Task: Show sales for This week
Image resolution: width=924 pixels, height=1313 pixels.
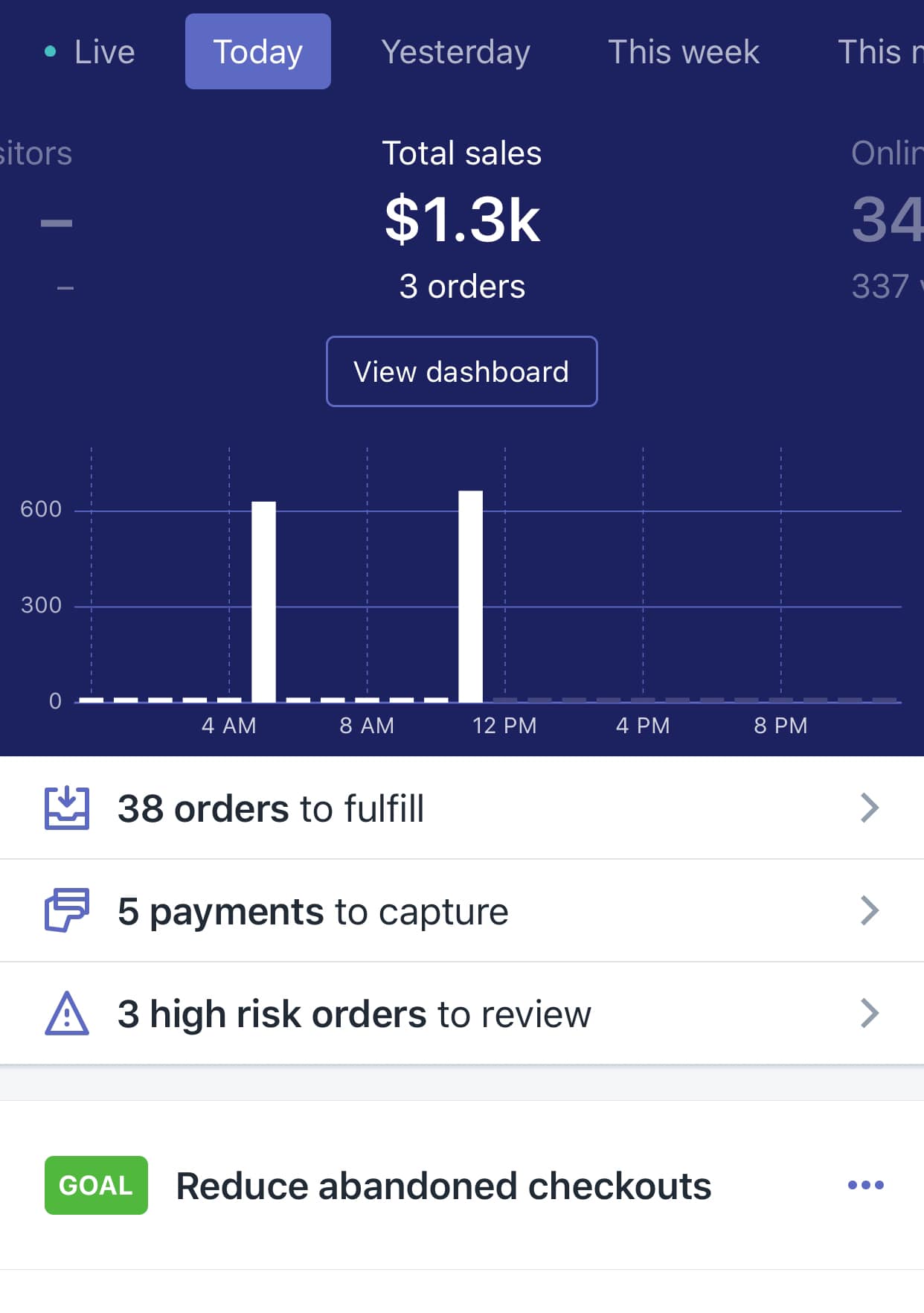Action: (x=683, y=52)
